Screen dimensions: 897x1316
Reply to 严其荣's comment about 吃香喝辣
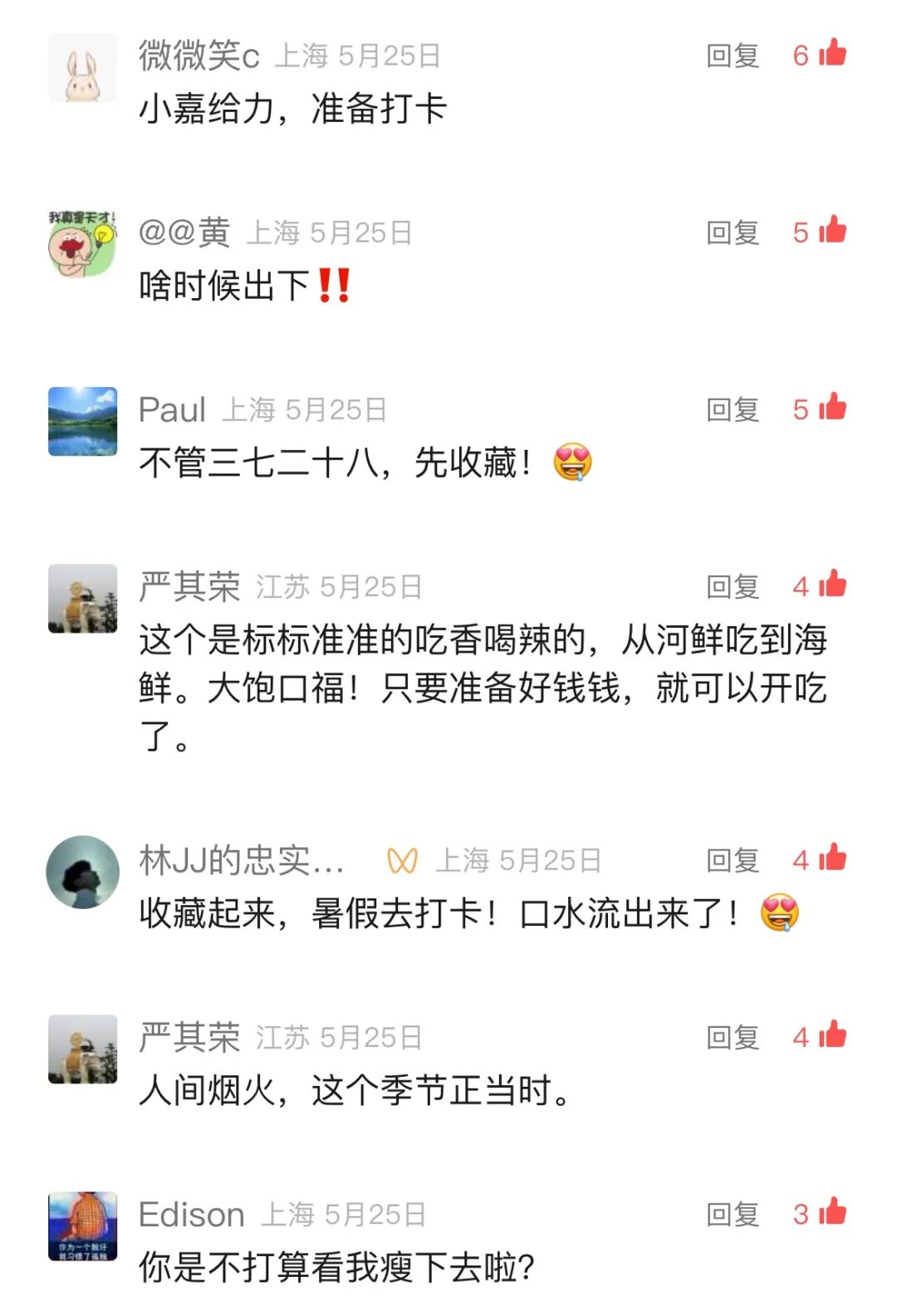coord(733,586)
